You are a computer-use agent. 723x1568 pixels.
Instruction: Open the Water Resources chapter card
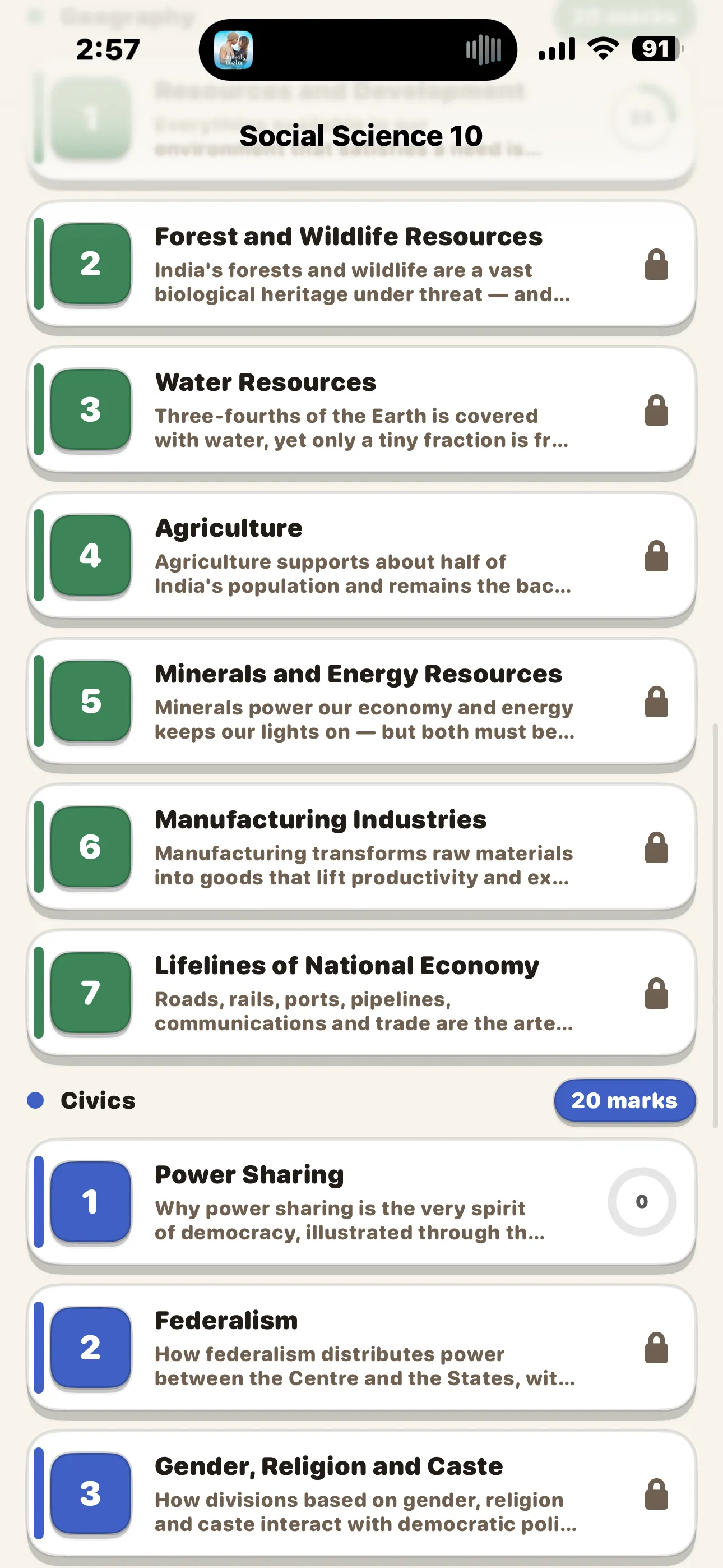[x=361, y=411]
